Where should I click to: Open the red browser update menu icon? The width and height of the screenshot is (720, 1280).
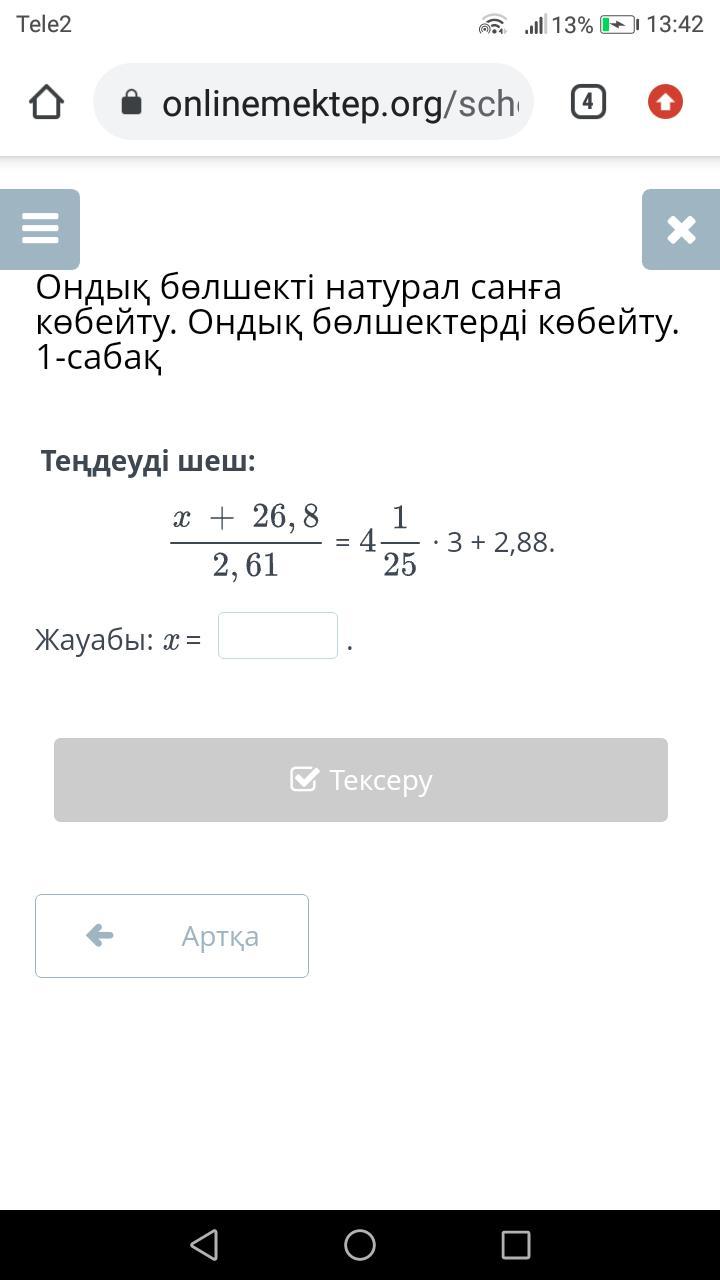point(665,102)
